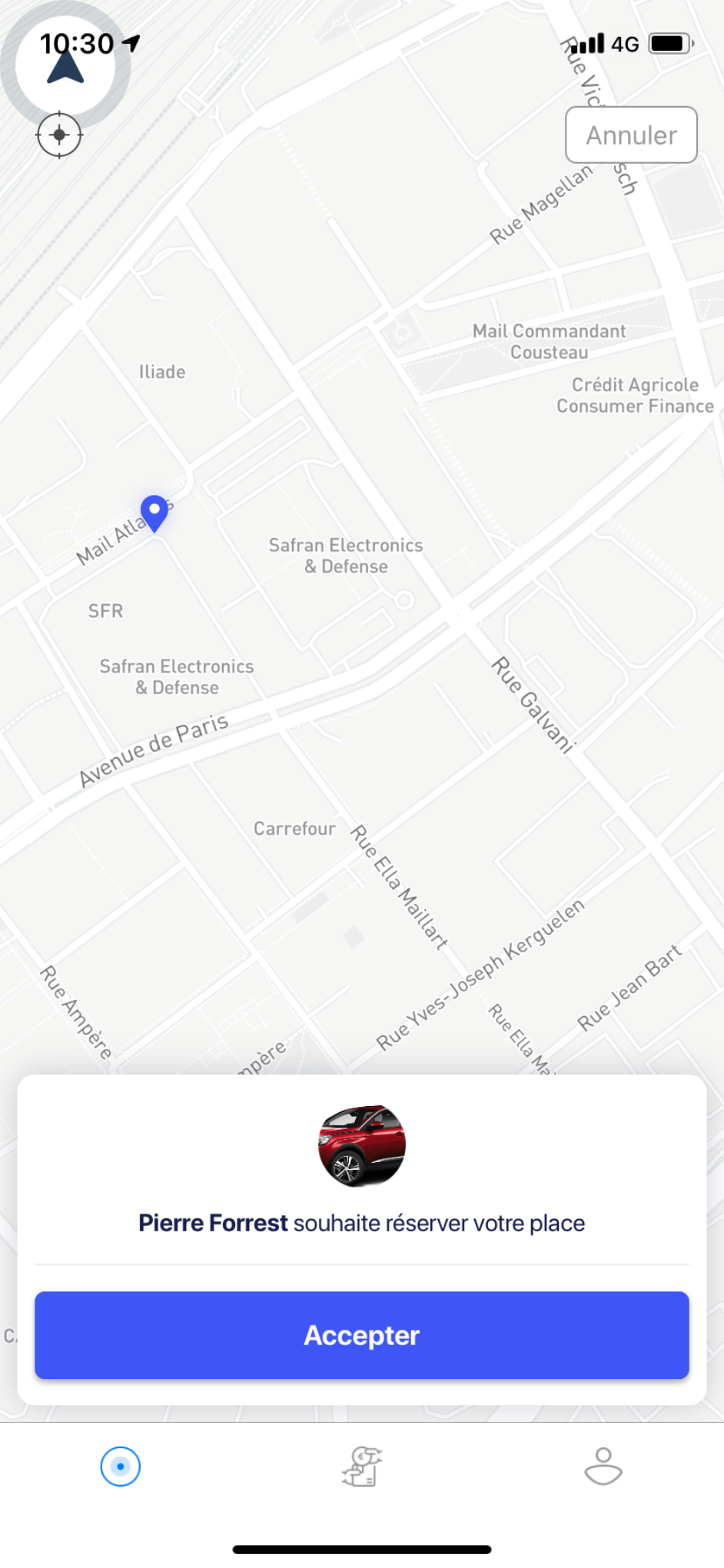Switch to the map tab
Viewport: 724px width, 1568px height.
(121, 1466)
